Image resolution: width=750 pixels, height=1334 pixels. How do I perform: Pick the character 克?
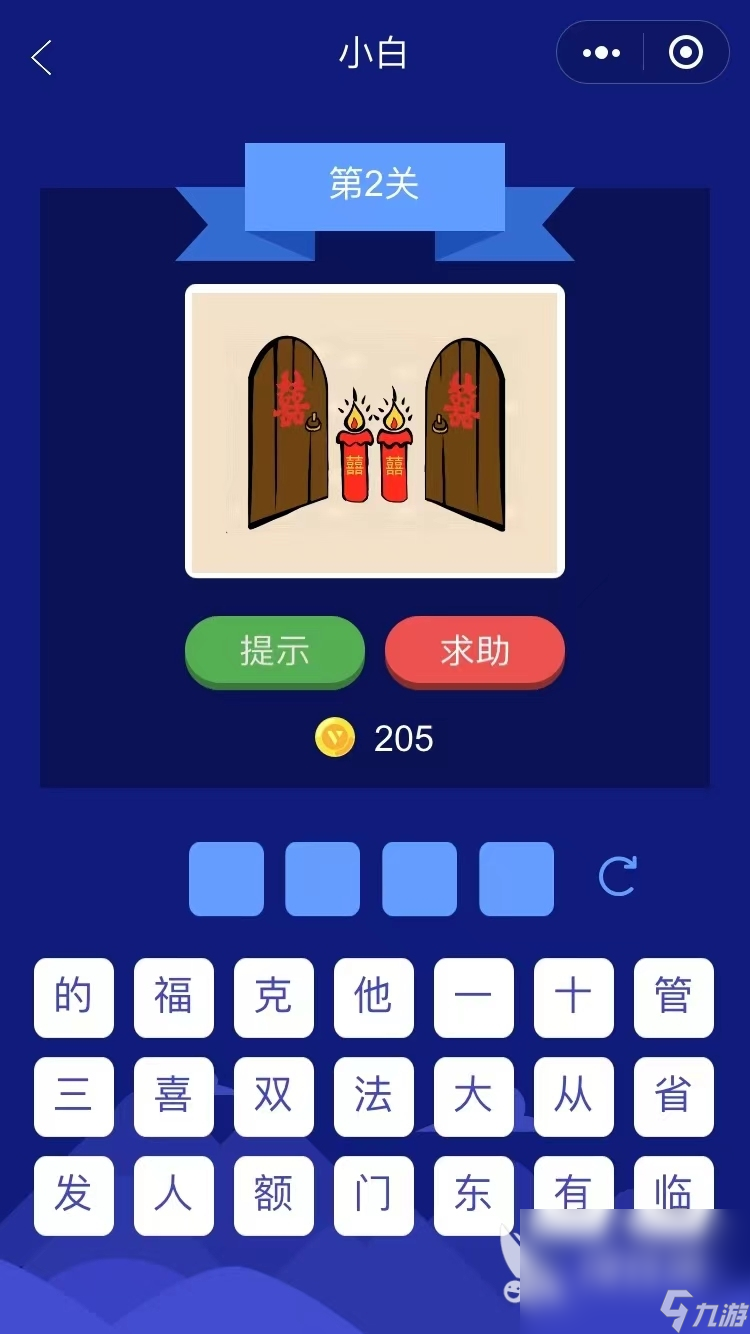(273, 997)
